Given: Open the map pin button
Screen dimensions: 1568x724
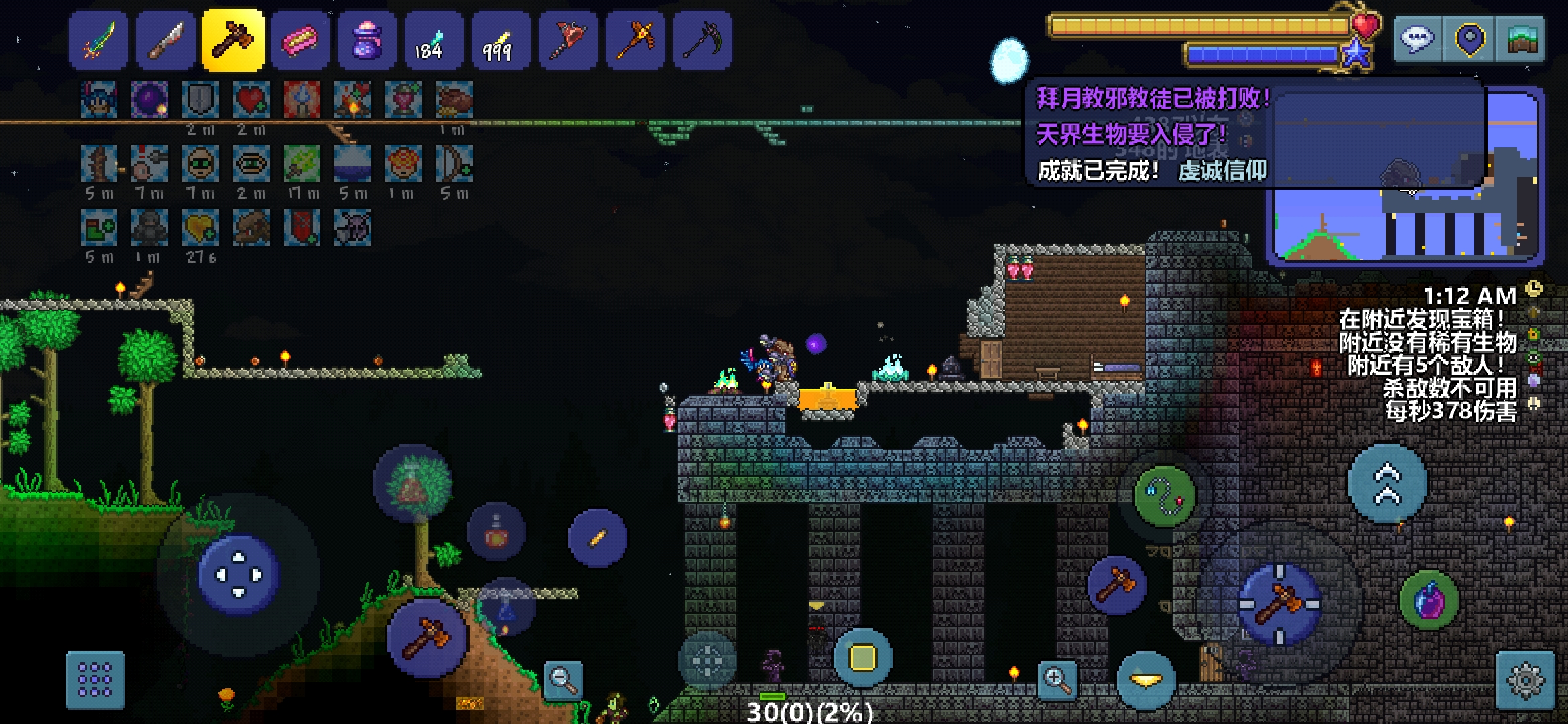Looking at the screenshot, I should click(x=1469, y=39).
